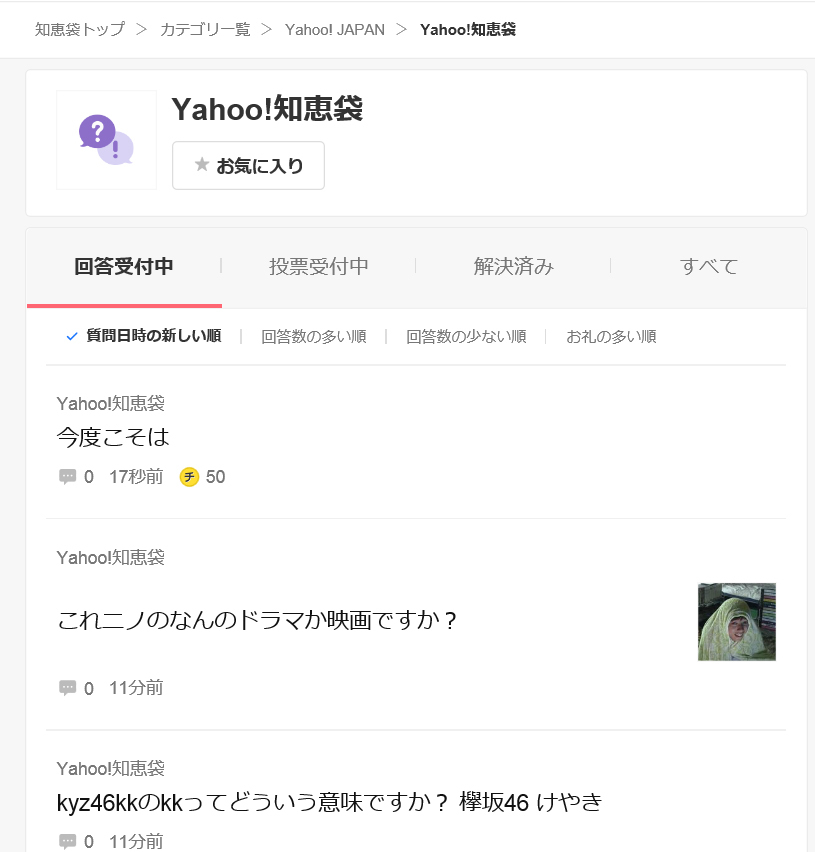Sort questions by お礼の多い順

pos(611,336)
